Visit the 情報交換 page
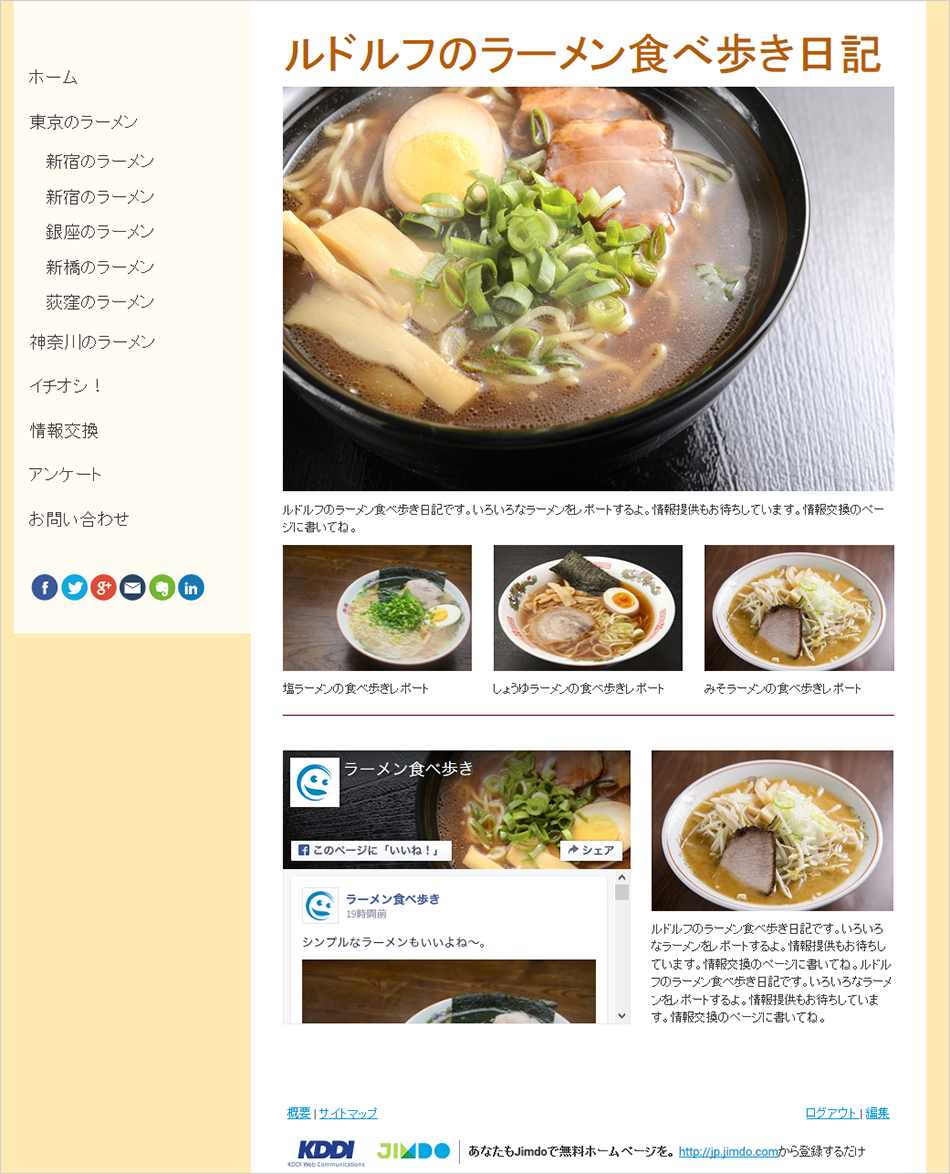 coord(64,431)
